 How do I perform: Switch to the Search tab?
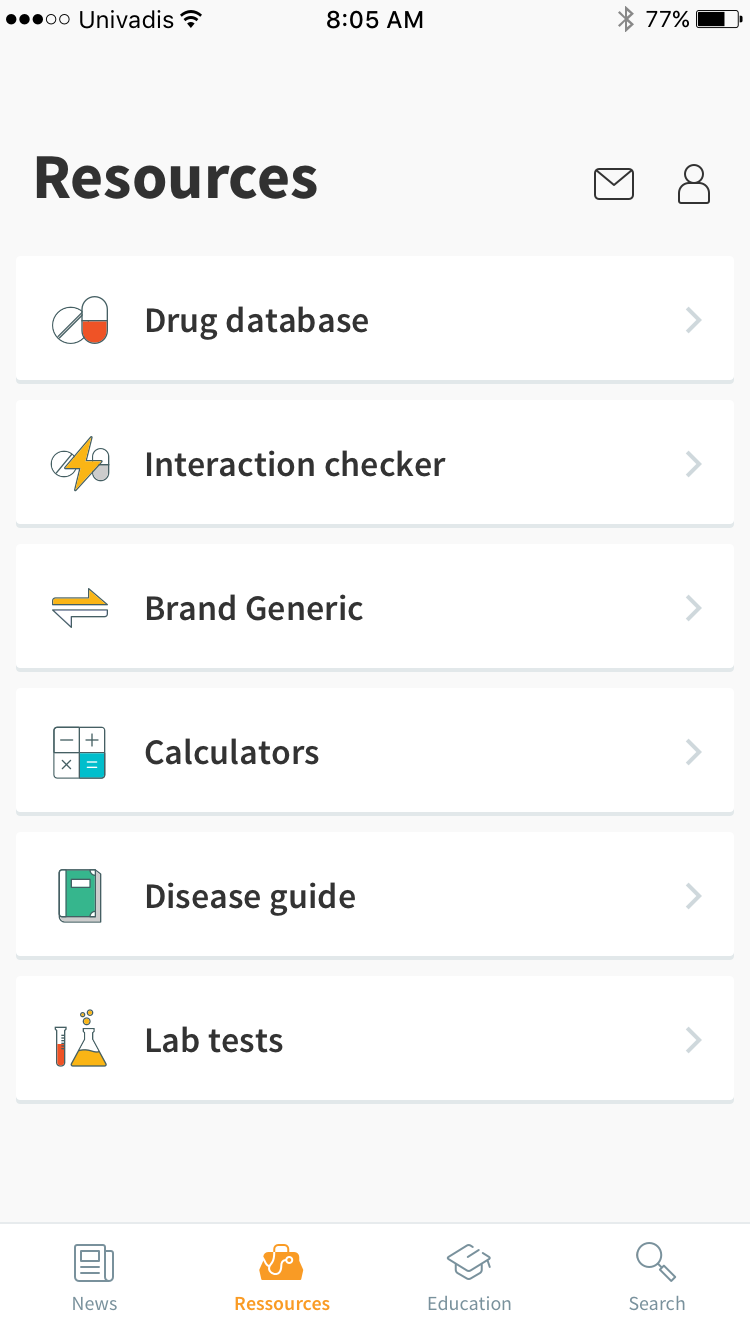point(657,1278)
